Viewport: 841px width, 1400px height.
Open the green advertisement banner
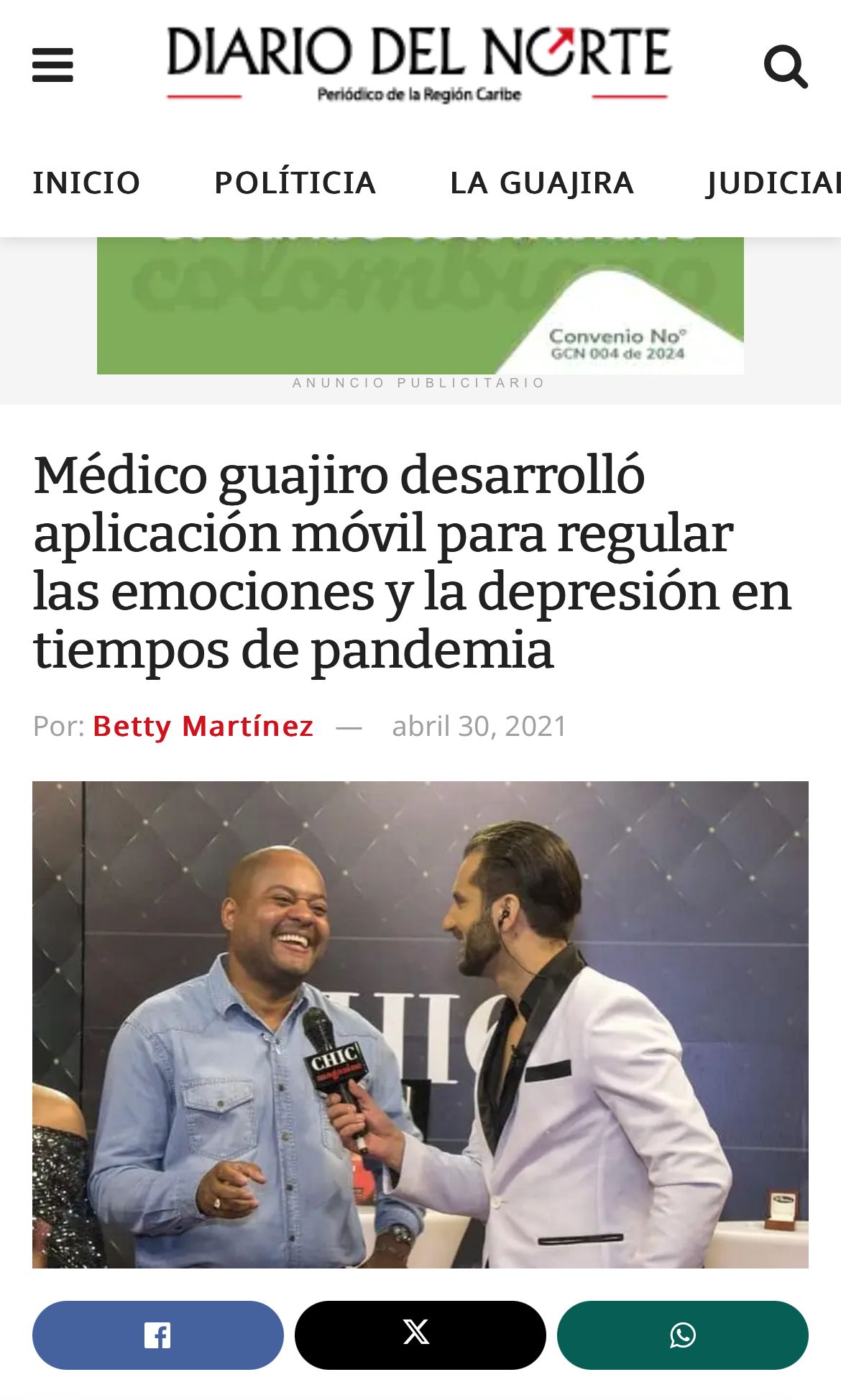click(420, 305)
